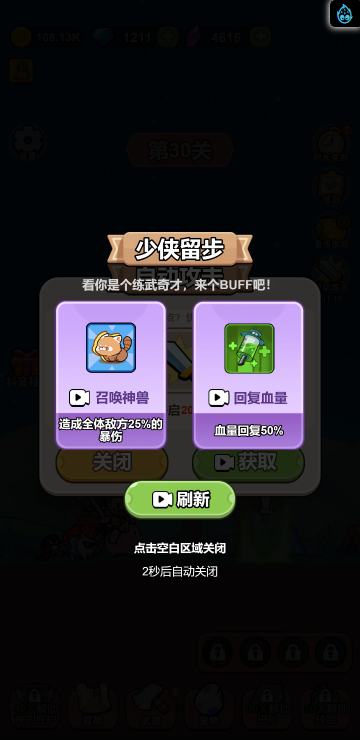The height and width of the screenshot is (740, 360).
Task: Tap the green 刷新 button
Action: (x=180, y=499)
